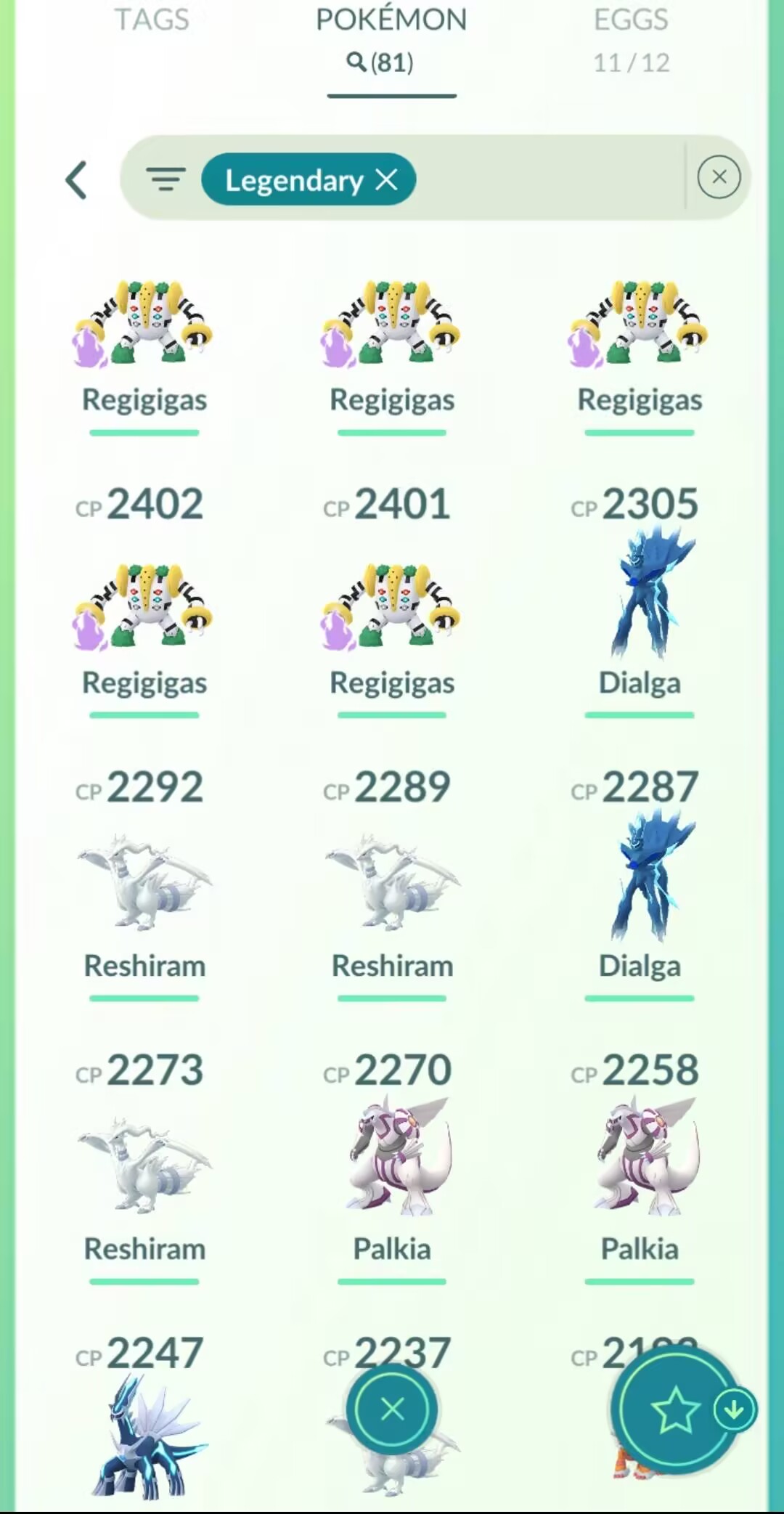Go back with the left arrow

(x=77, y=179)
